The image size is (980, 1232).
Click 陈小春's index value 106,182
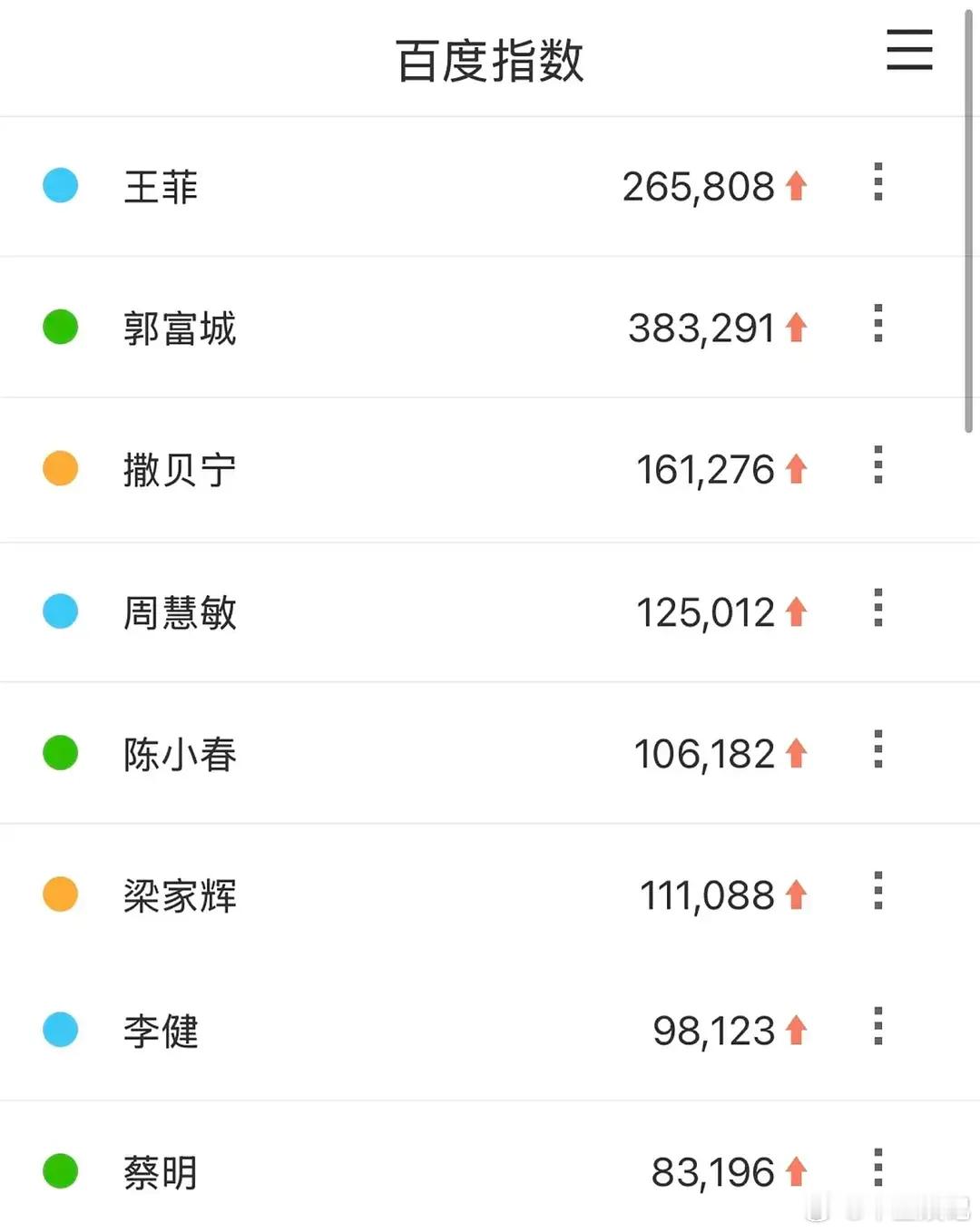[x=706, y=753]
